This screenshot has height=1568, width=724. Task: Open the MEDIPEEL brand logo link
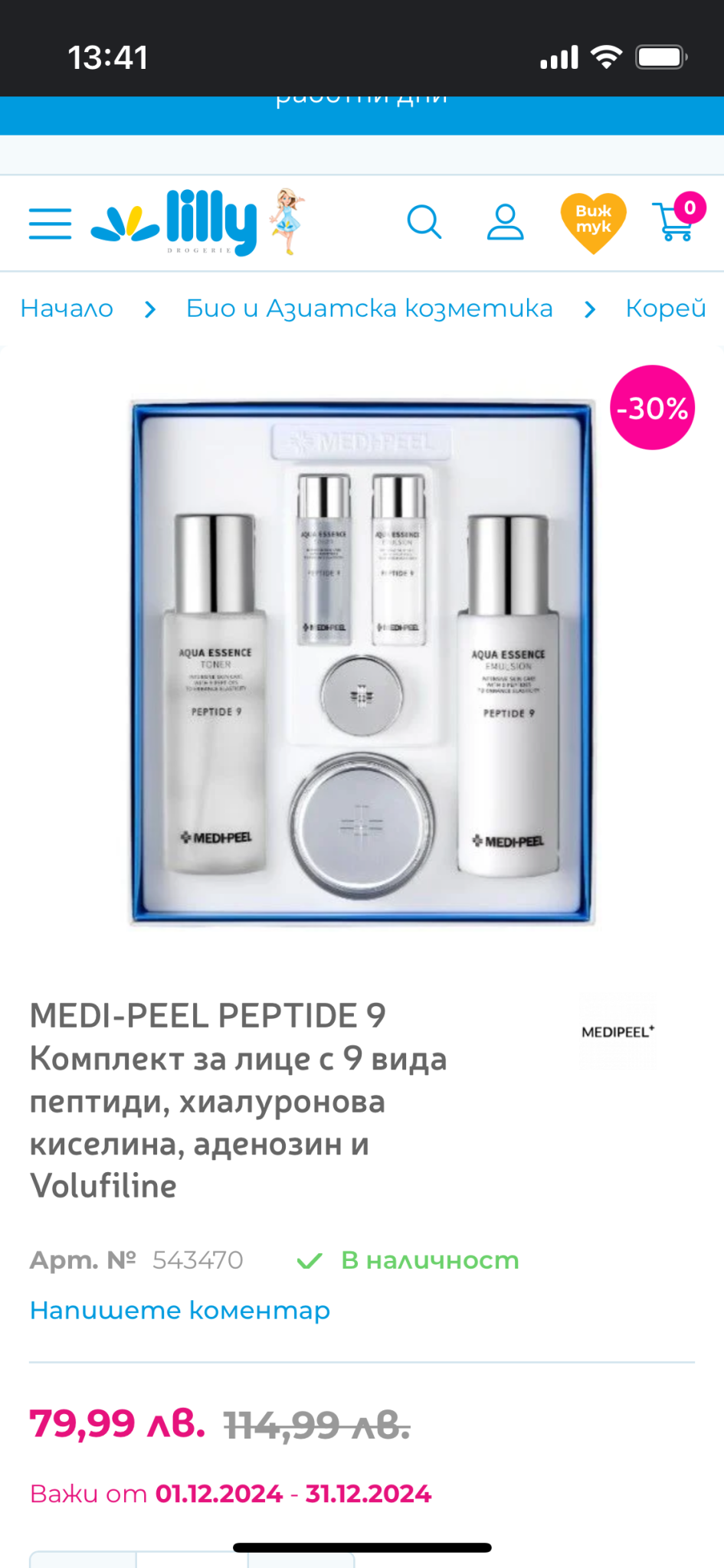(618, 1032)
